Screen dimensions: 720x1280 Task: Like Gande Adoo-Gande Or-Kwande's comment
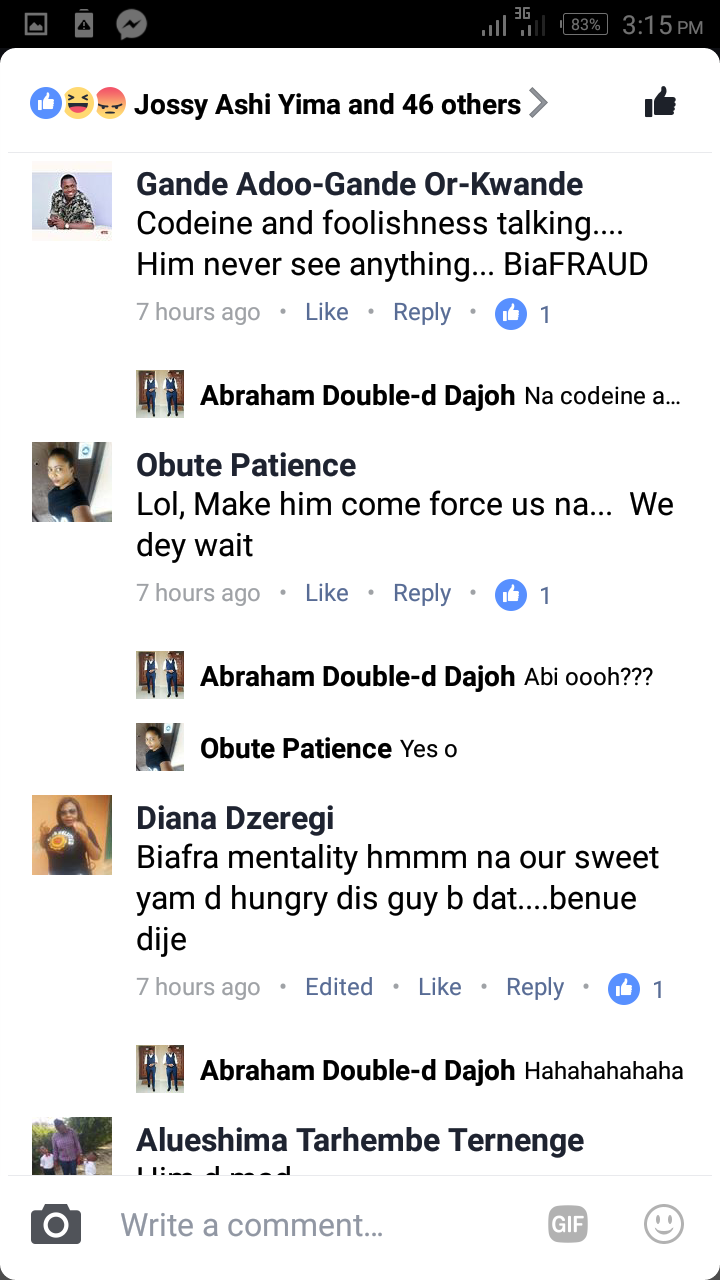326,313
